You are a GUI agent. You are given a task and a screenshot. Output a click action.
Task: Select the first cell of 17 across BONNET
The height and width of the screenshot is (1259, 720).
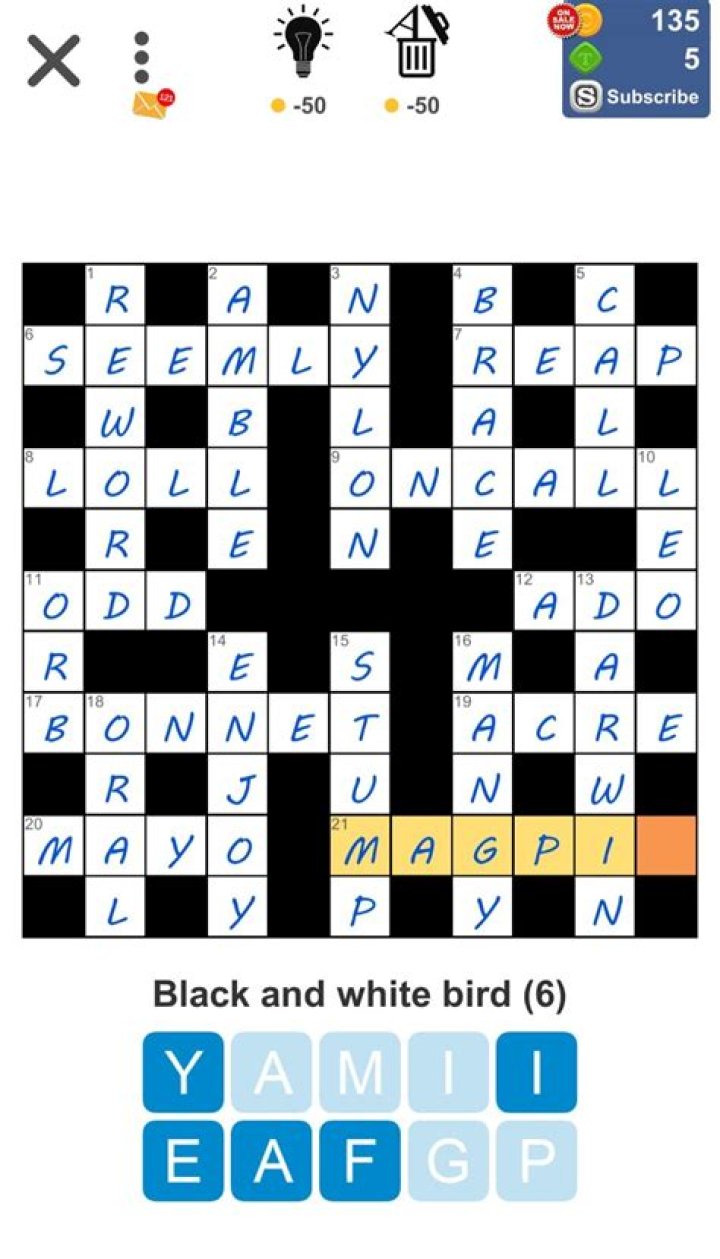click(x=54, y=724)
